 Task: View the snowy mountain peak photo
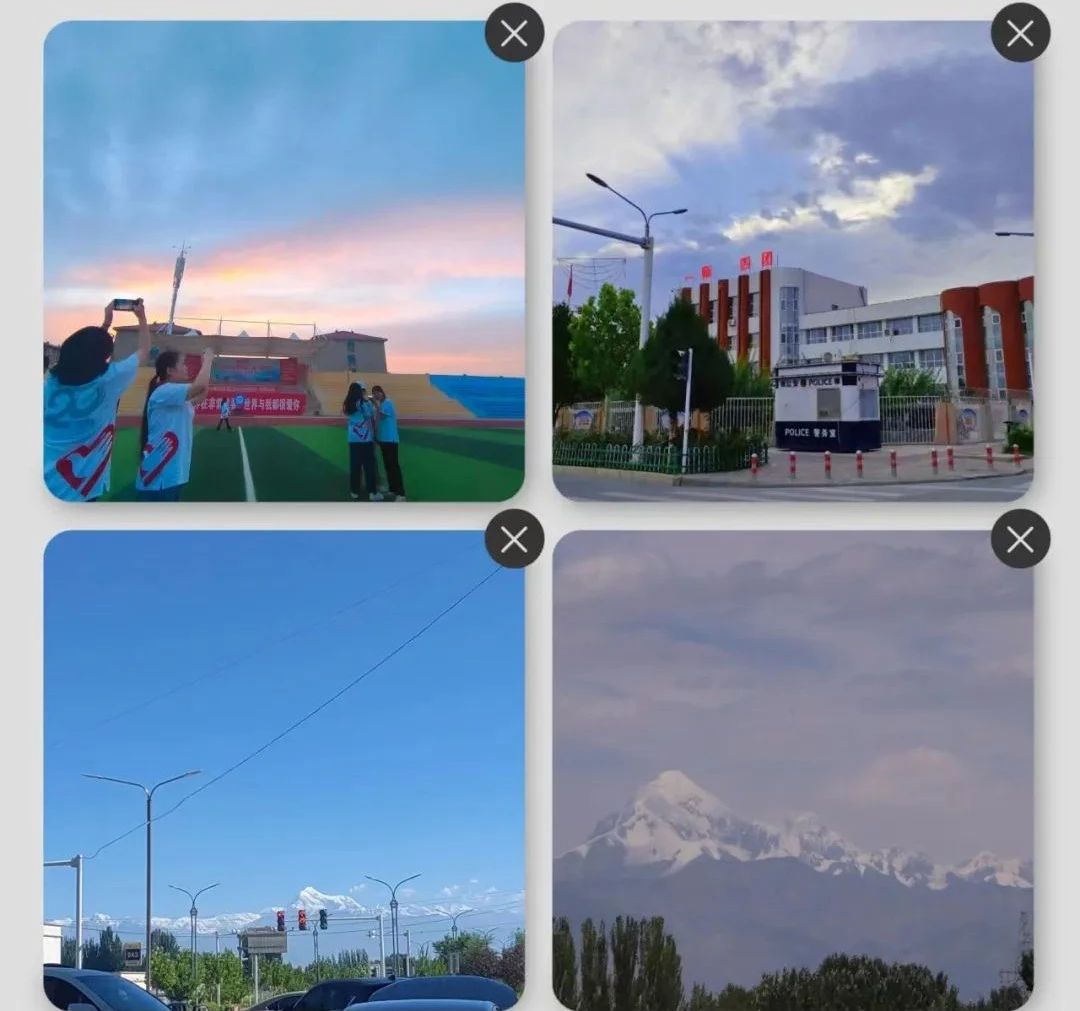pyautogui.click(x=792, y=770)
